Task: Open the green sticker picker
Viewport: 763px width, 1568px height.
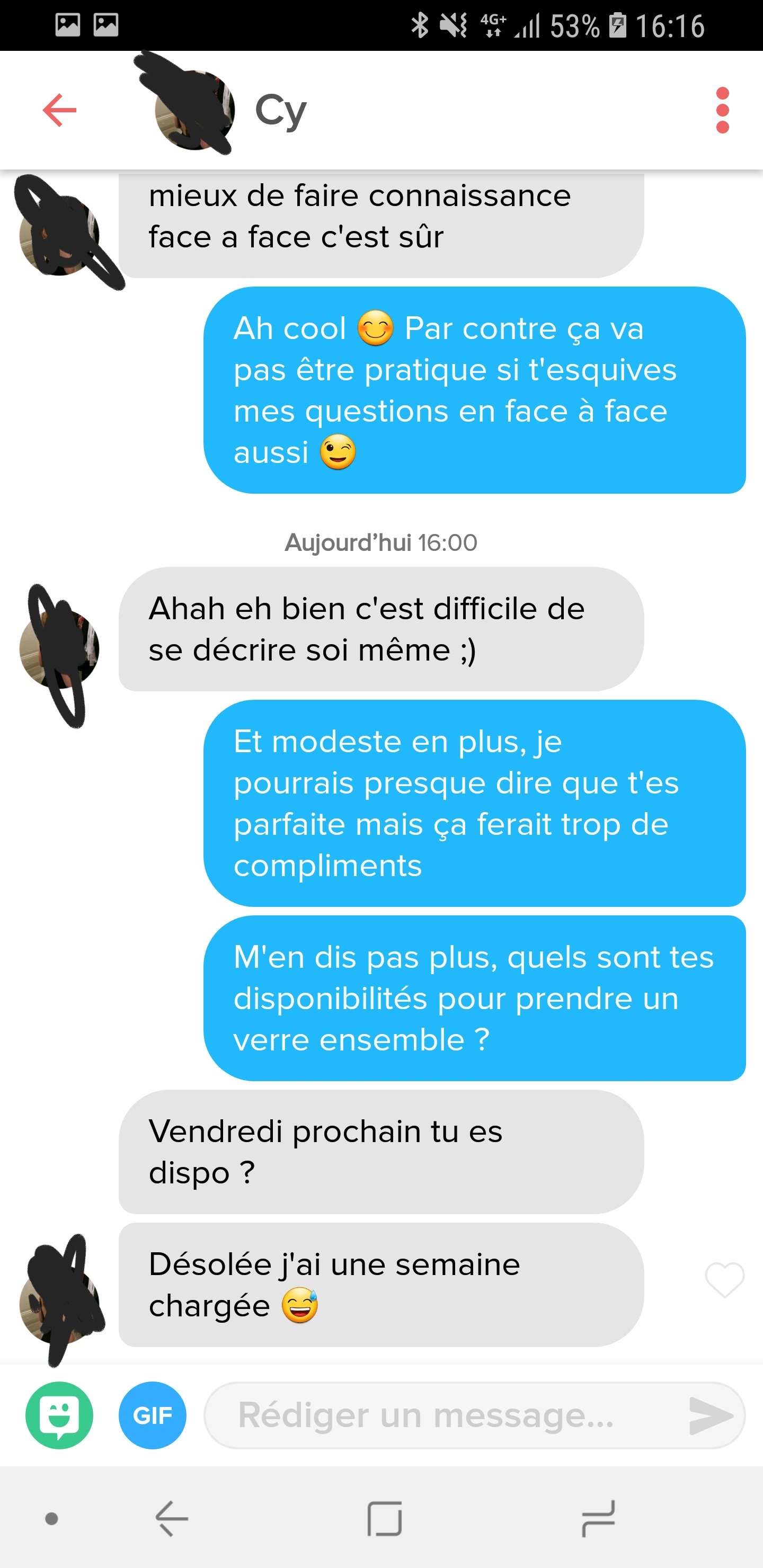Action: pos(60,1415)
